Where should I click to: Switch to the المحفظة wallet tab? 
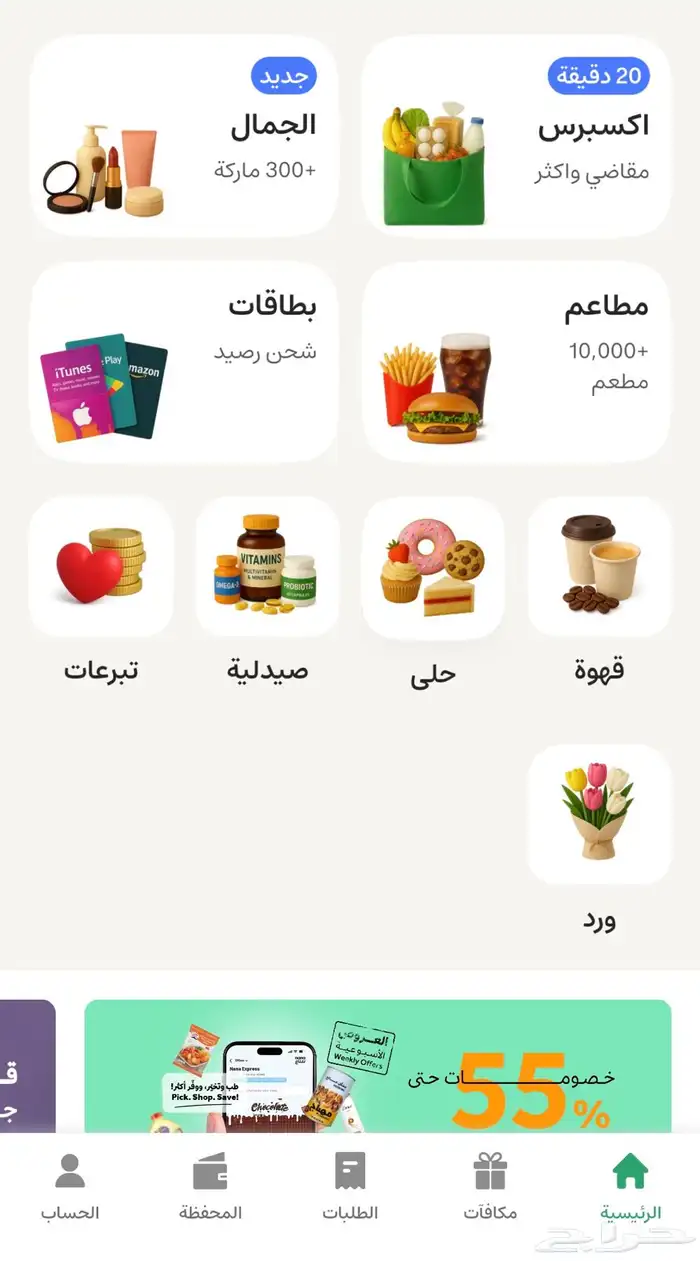tap(210, 1186)
